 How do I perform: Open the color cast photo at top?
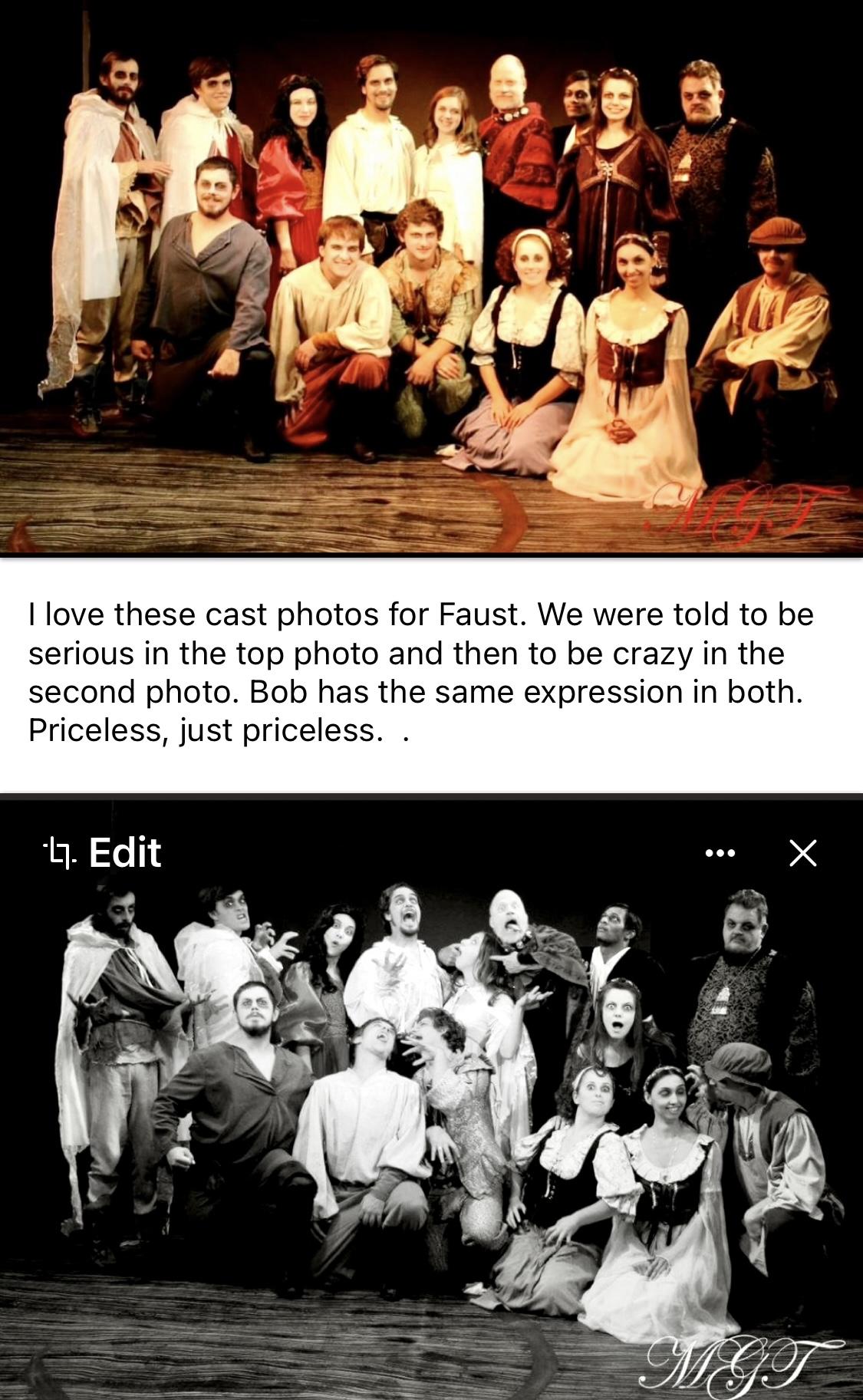(x=431, y=276)
